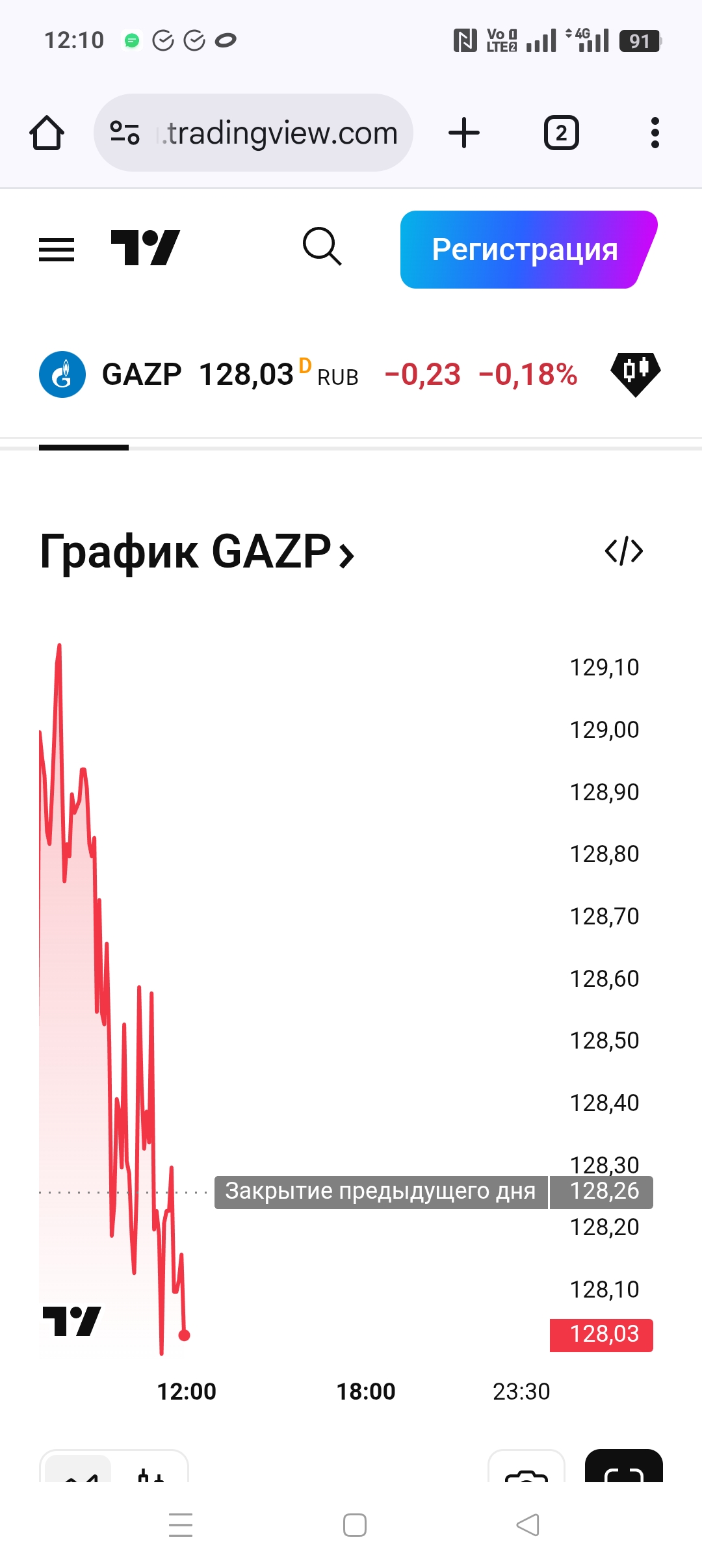702x1568 pixels.
Task: Tap the Регистрация button
Action: tap(526, 250)
